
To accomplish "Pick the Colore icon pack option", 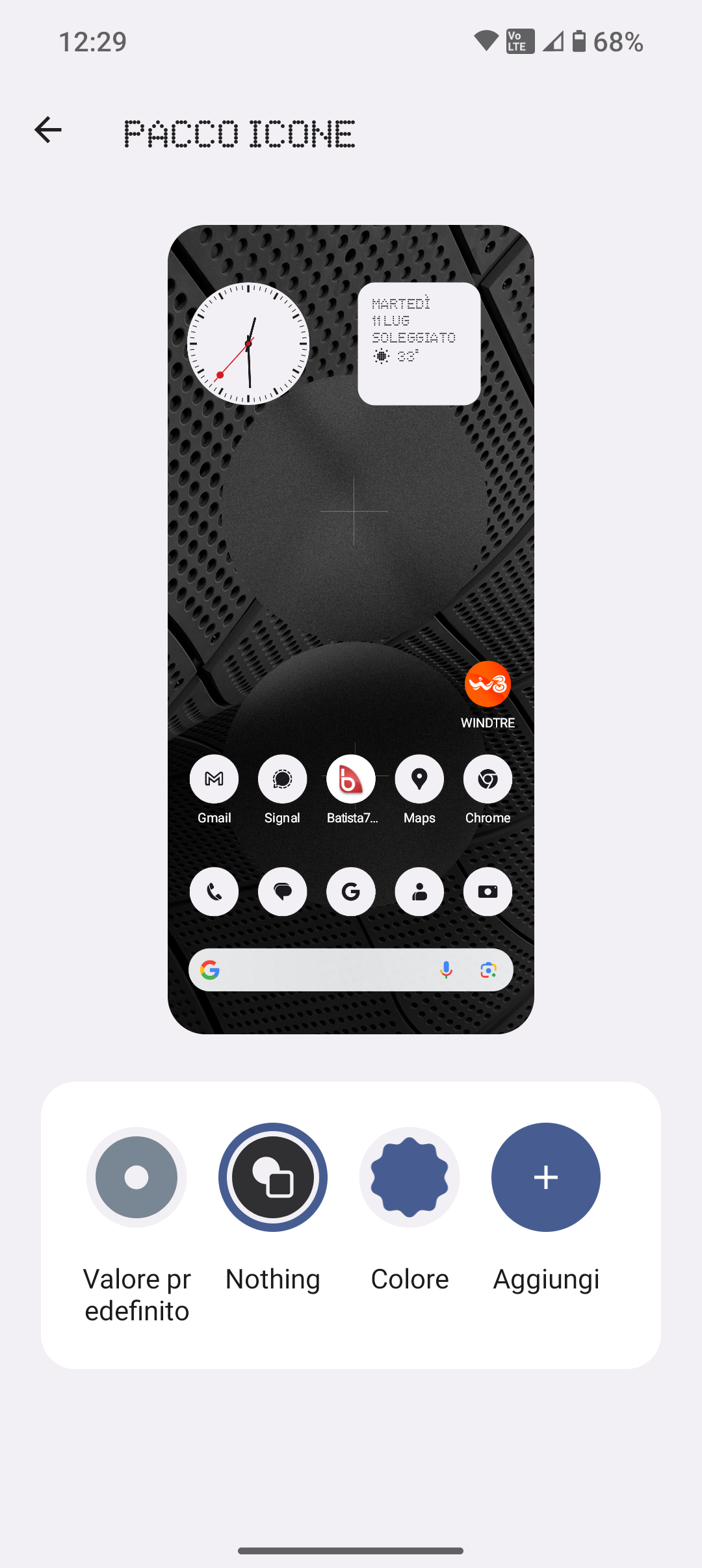I will 409,1177.
